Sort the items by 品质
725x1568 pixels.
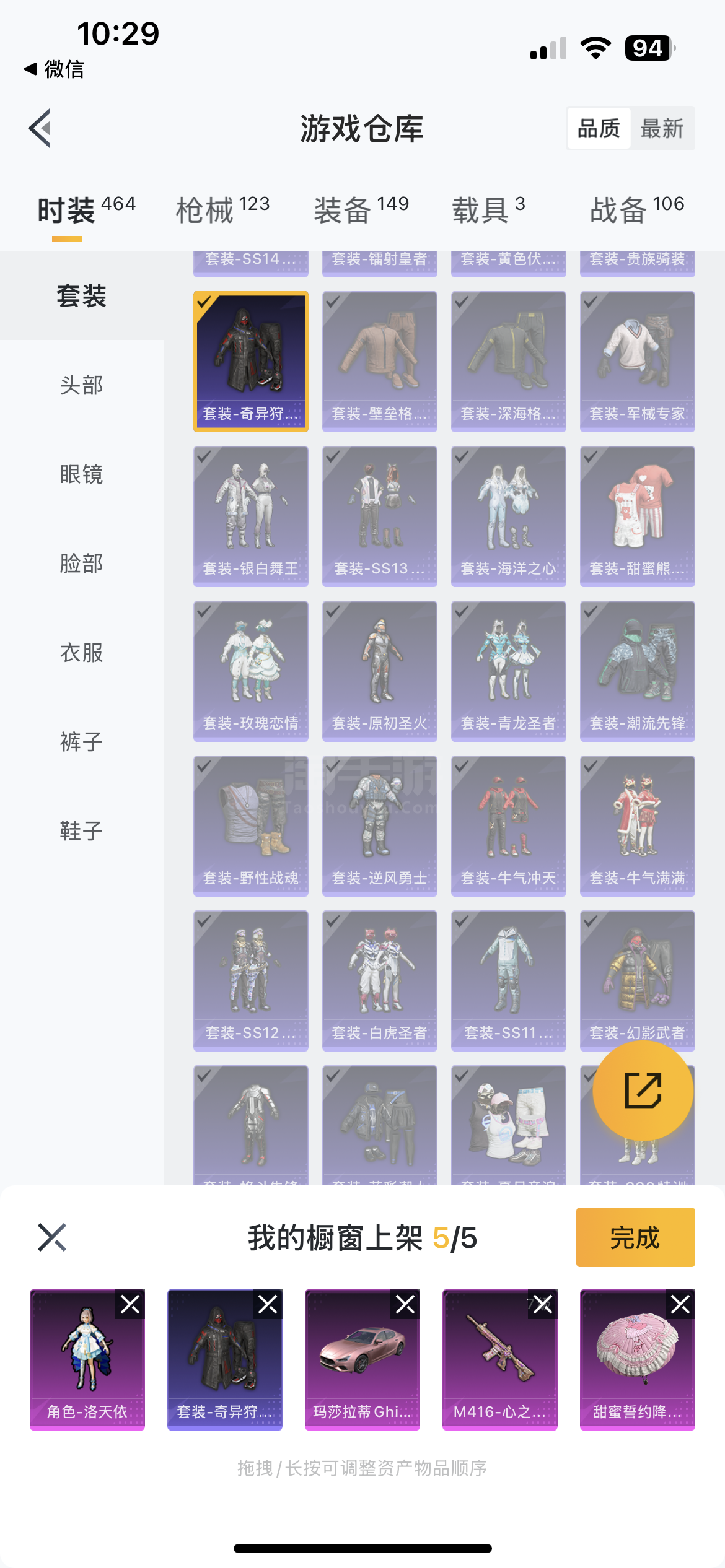tap(599, 128)
